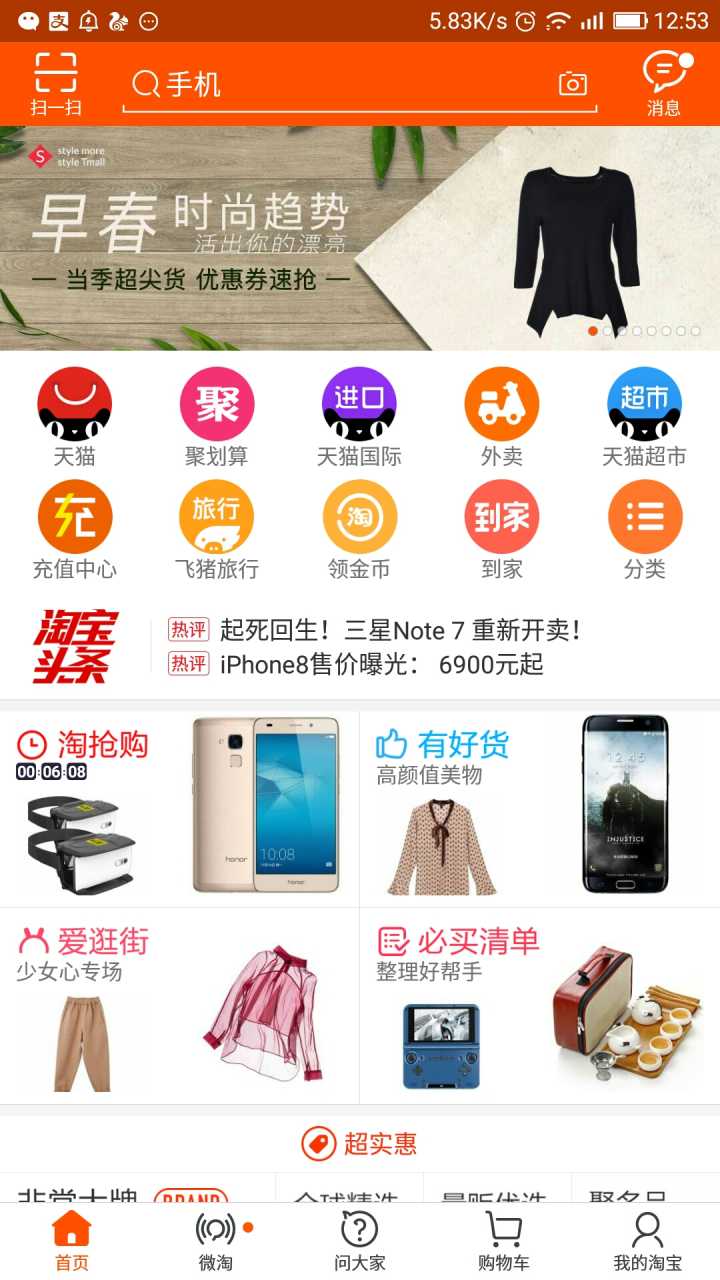Tap the search field showing 手机

(340, 84)
